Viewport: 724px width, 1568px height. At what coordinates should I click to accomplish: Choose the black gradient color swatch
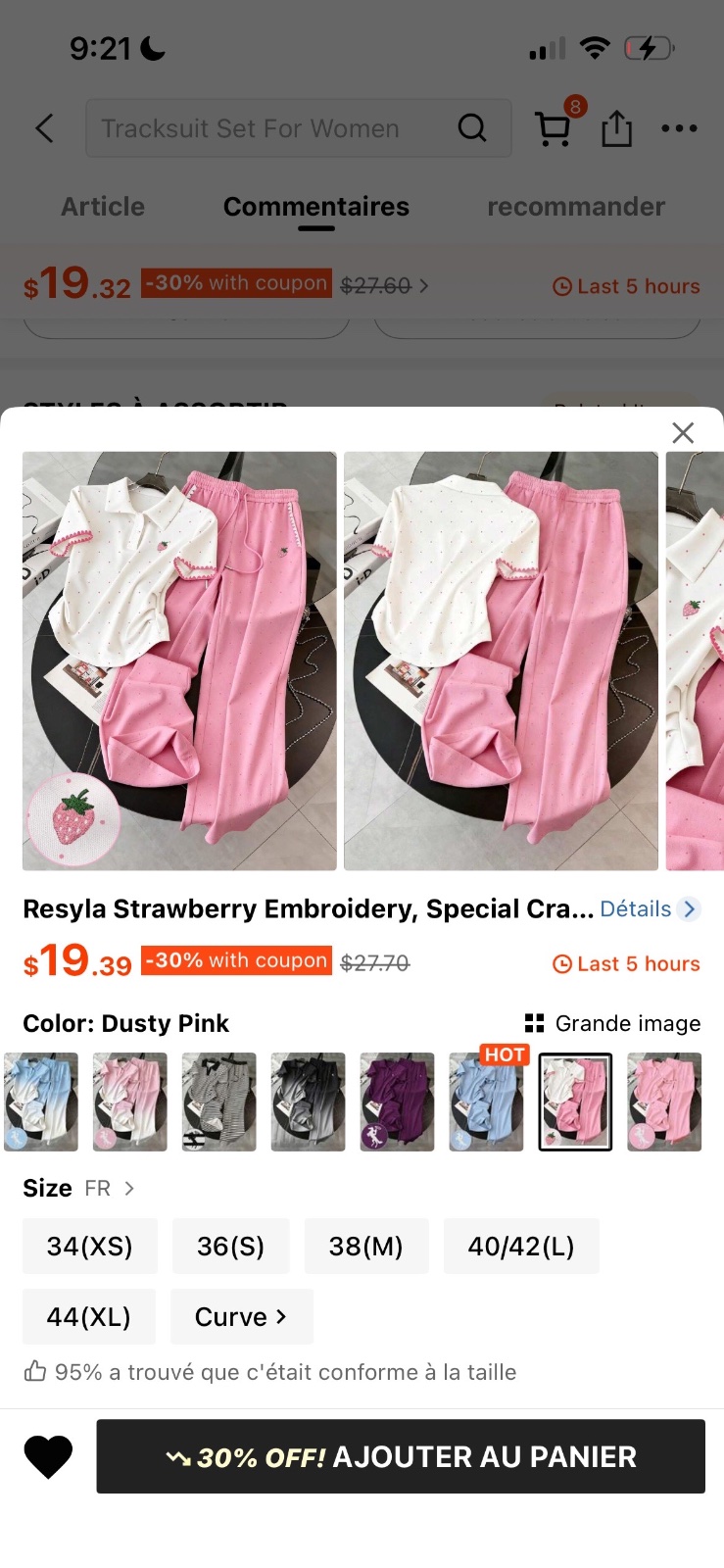coord(308,1102)
